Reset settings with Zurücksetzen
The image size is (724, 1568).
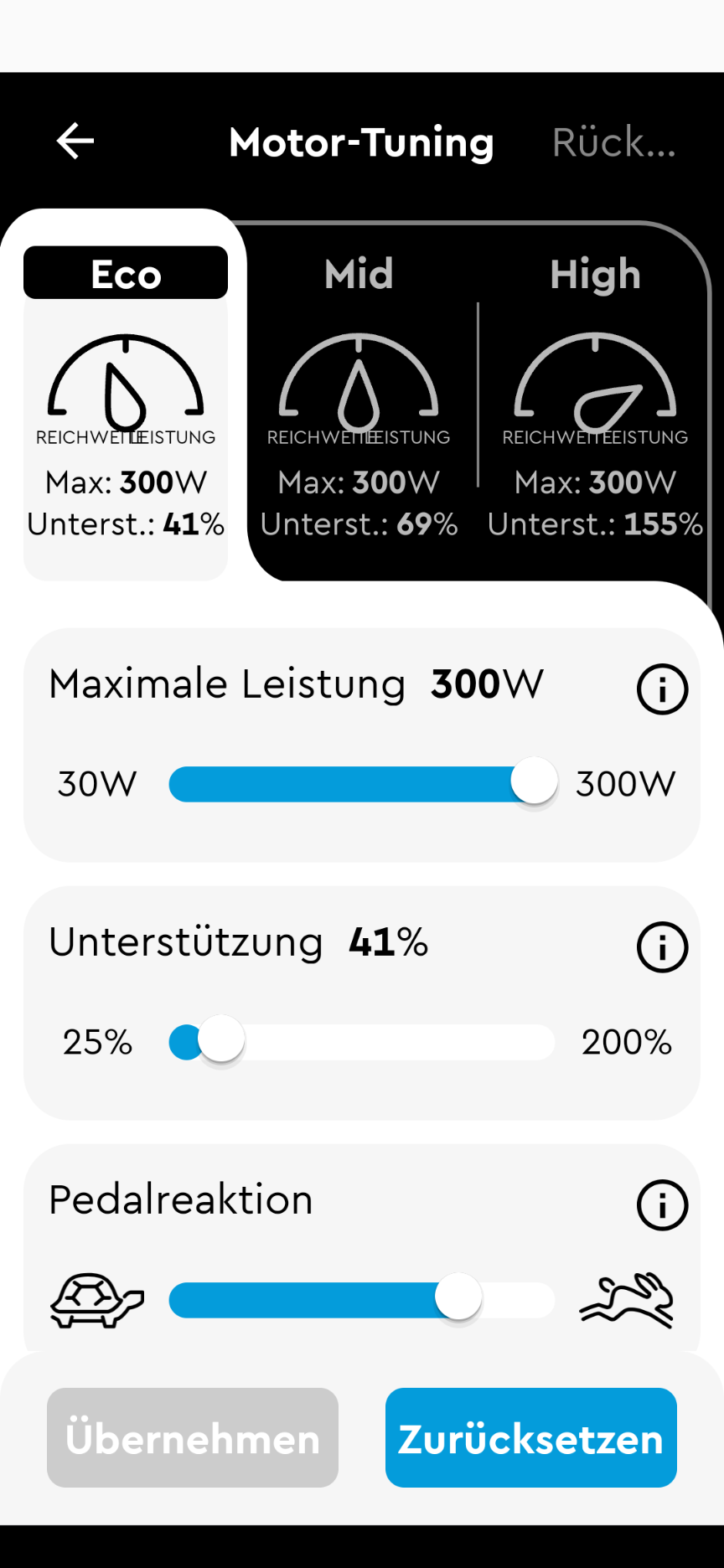(531, 1438)
